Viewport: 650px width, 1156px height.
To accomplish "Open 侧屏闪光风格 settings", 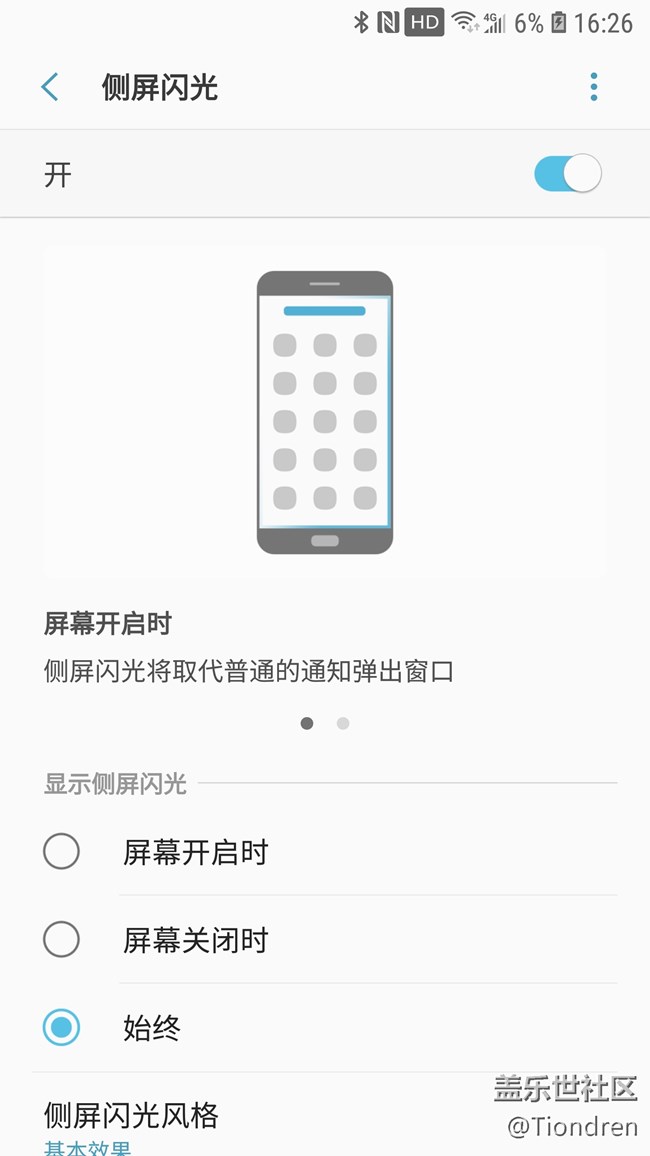I will click(131, 1116).
